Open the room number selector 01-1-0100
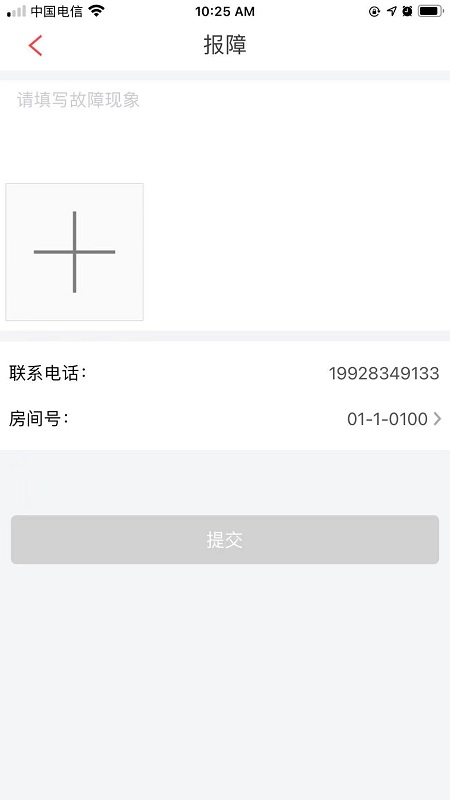Image resolution: width=450 pixels, height=800 pixels. click(225, 419)
